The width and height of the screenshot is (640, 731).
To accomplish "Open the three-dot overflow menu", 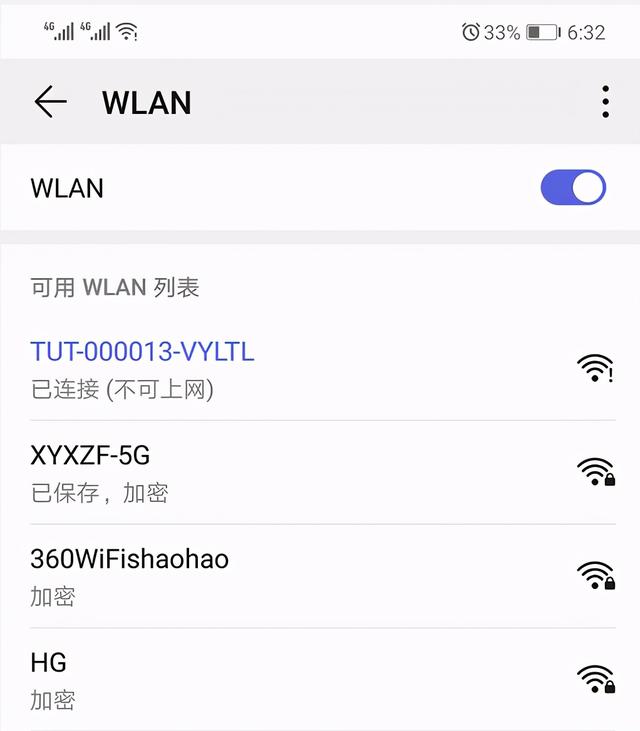I will [605, 102].
